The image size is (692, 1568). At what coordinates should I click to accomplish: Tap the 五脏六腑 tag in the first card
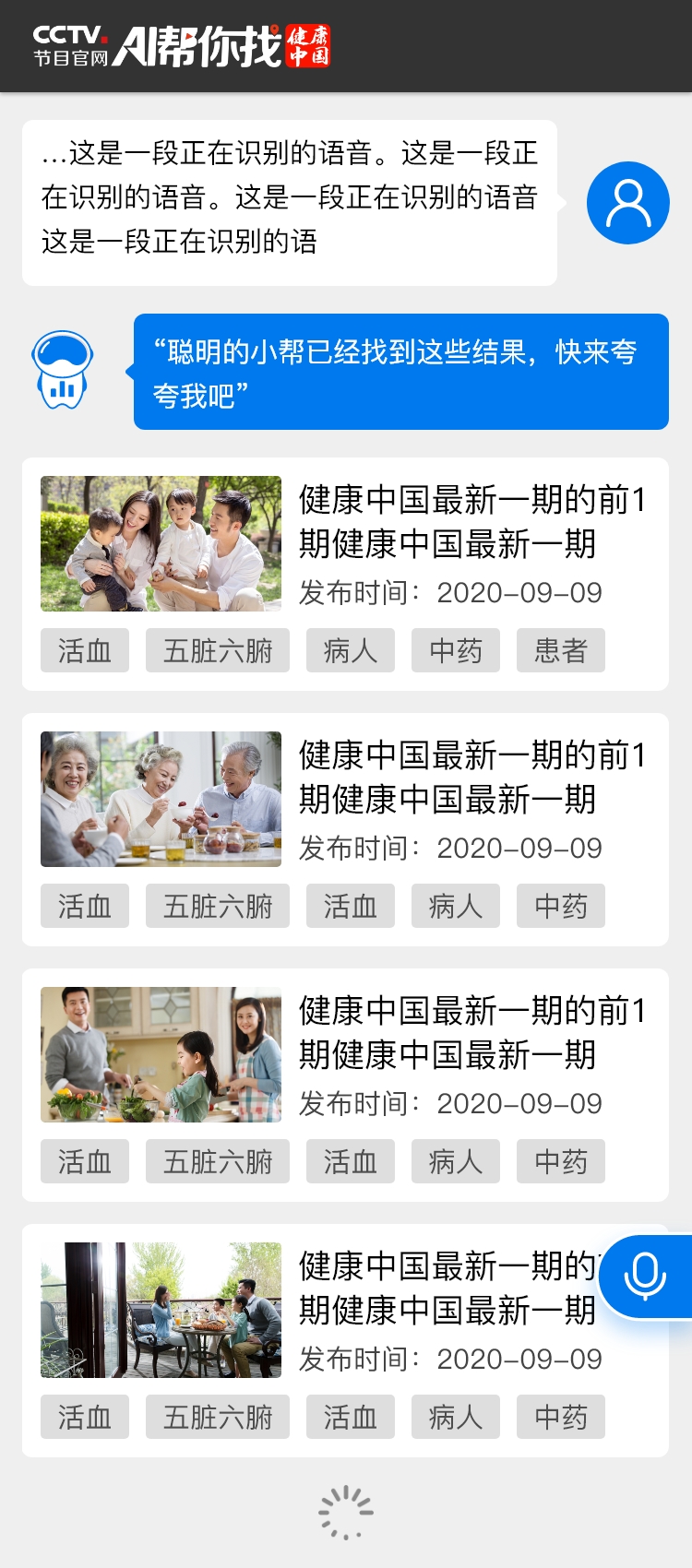point(218,650)
